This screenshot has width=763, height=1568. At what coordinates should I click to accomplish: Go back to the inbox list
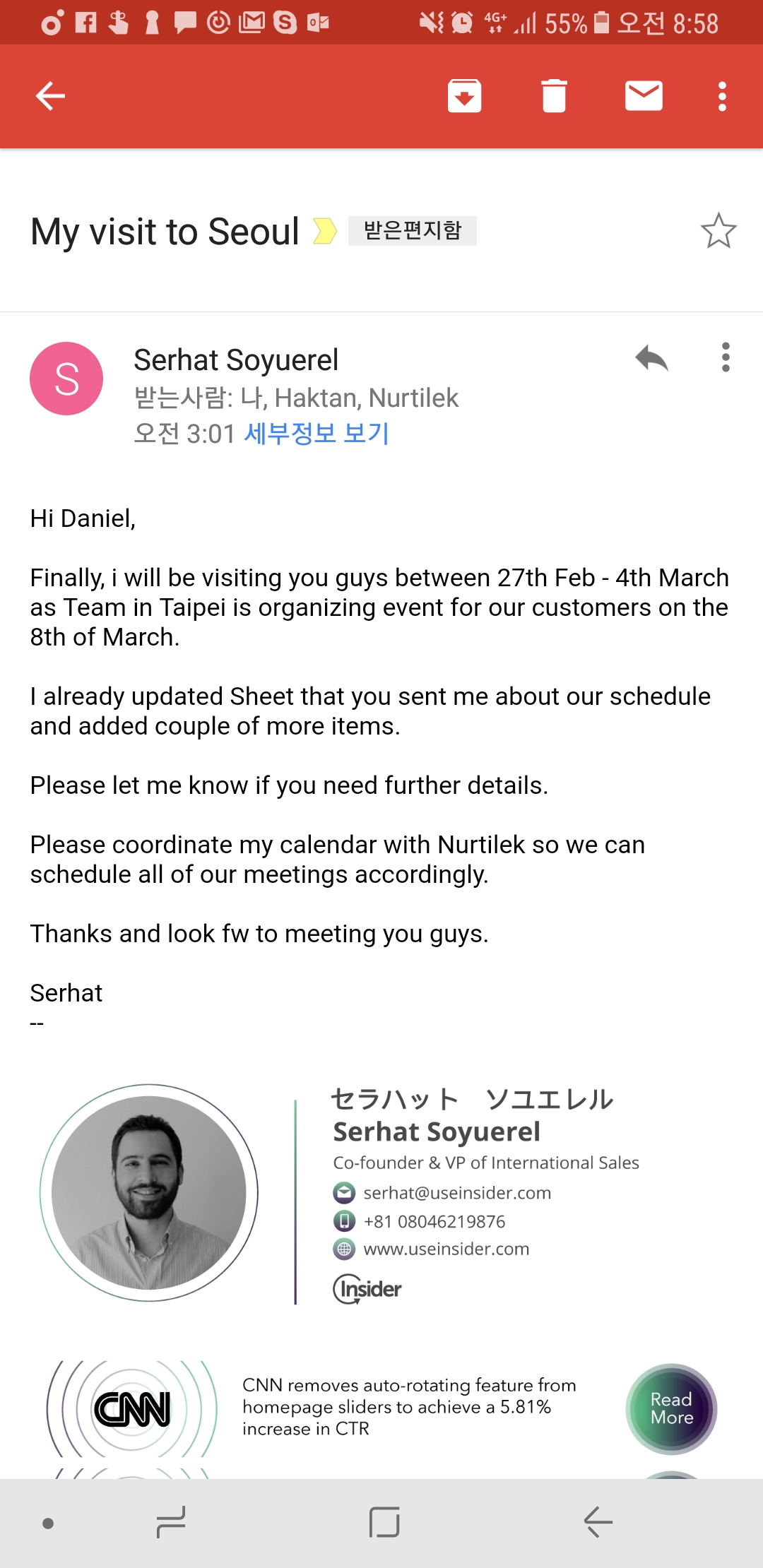(50, 96)
